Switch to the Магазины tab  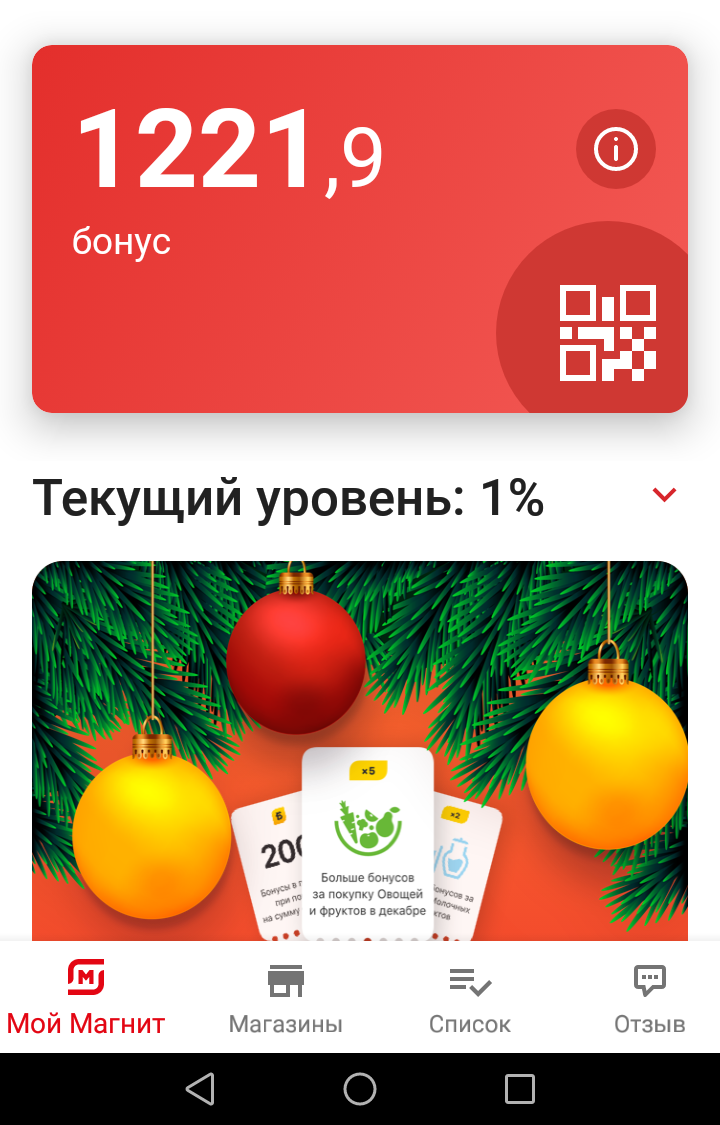pos(286,997)
